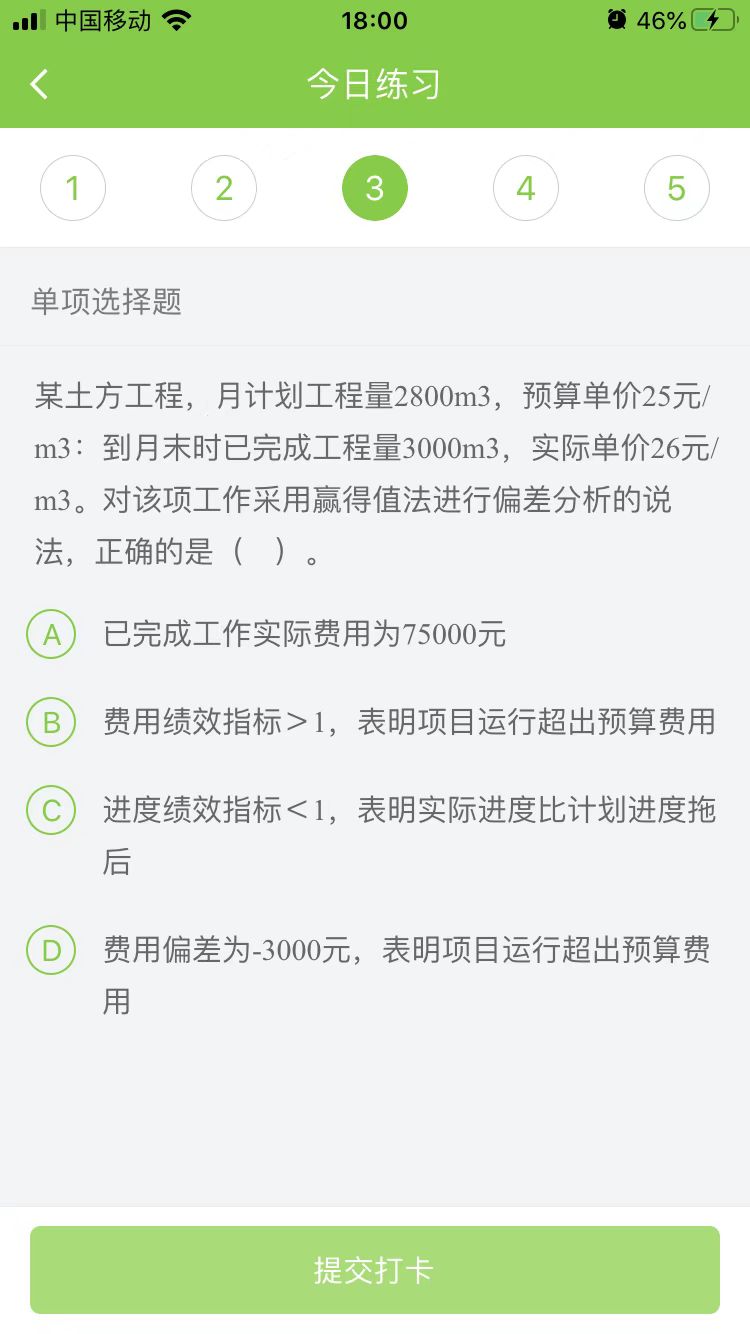Go back using the top-left arrow

coord(40,84)
